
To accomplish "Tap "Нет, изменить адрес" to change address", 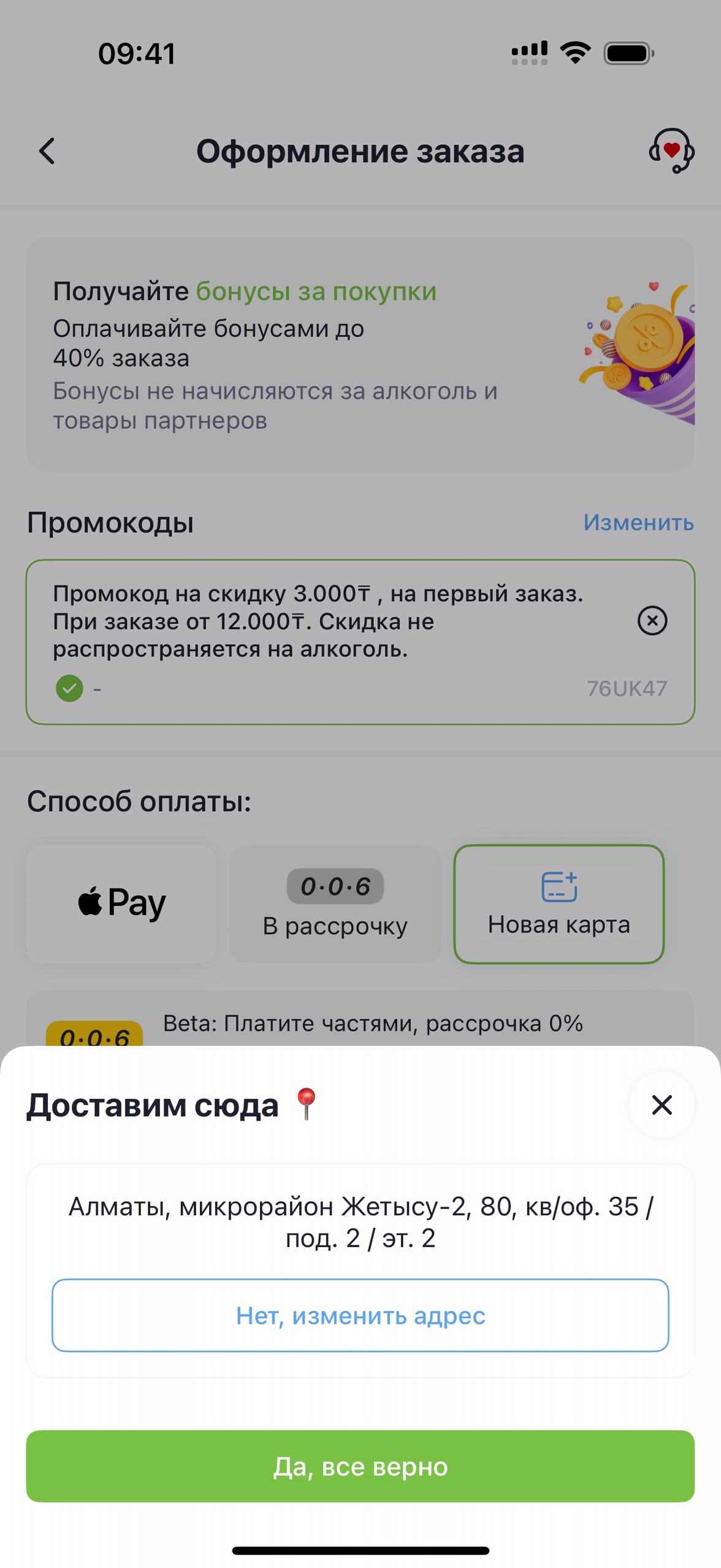I will point(360,1315).
